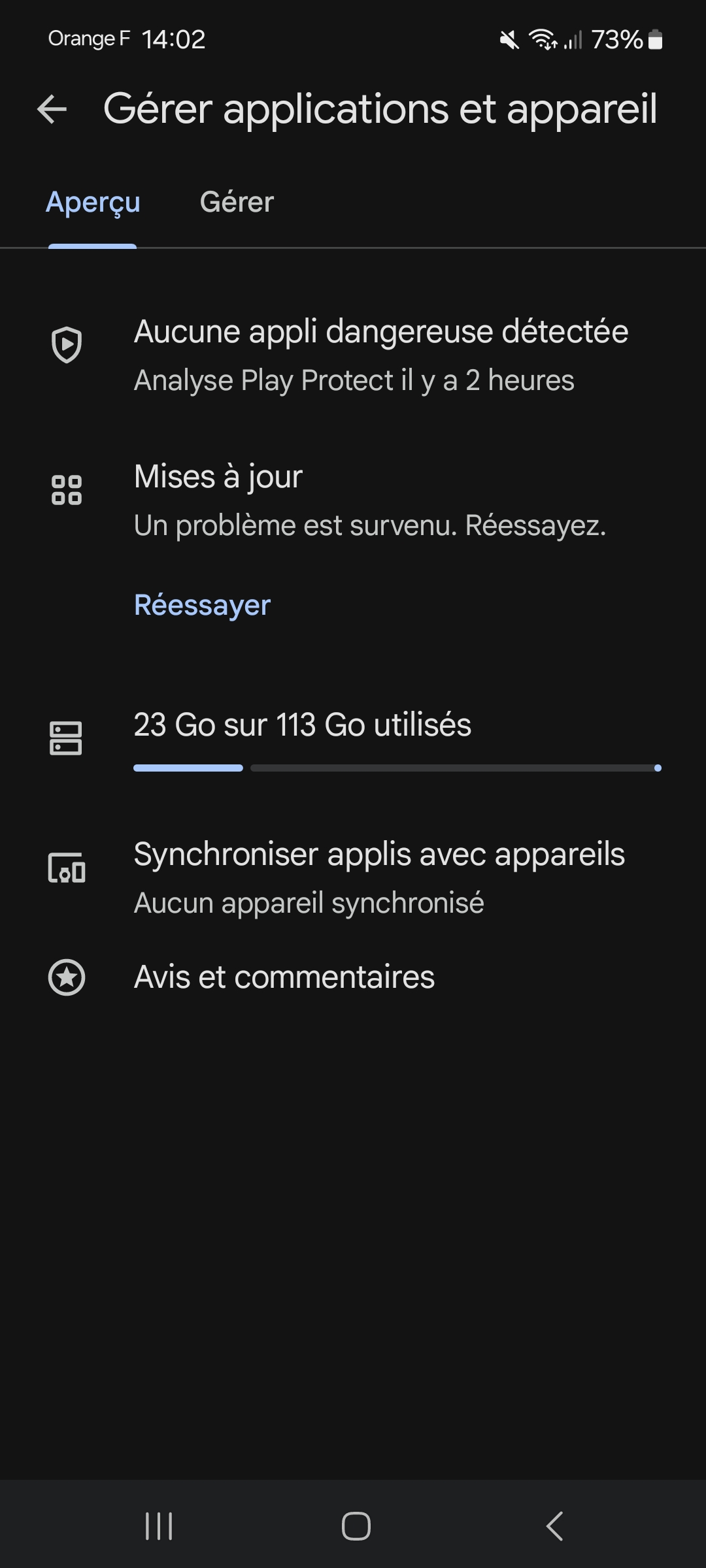The height and width of the screenshot is (1568, 706).
Task: Open Avis et commentaires
Action: [x=284, y=977]
